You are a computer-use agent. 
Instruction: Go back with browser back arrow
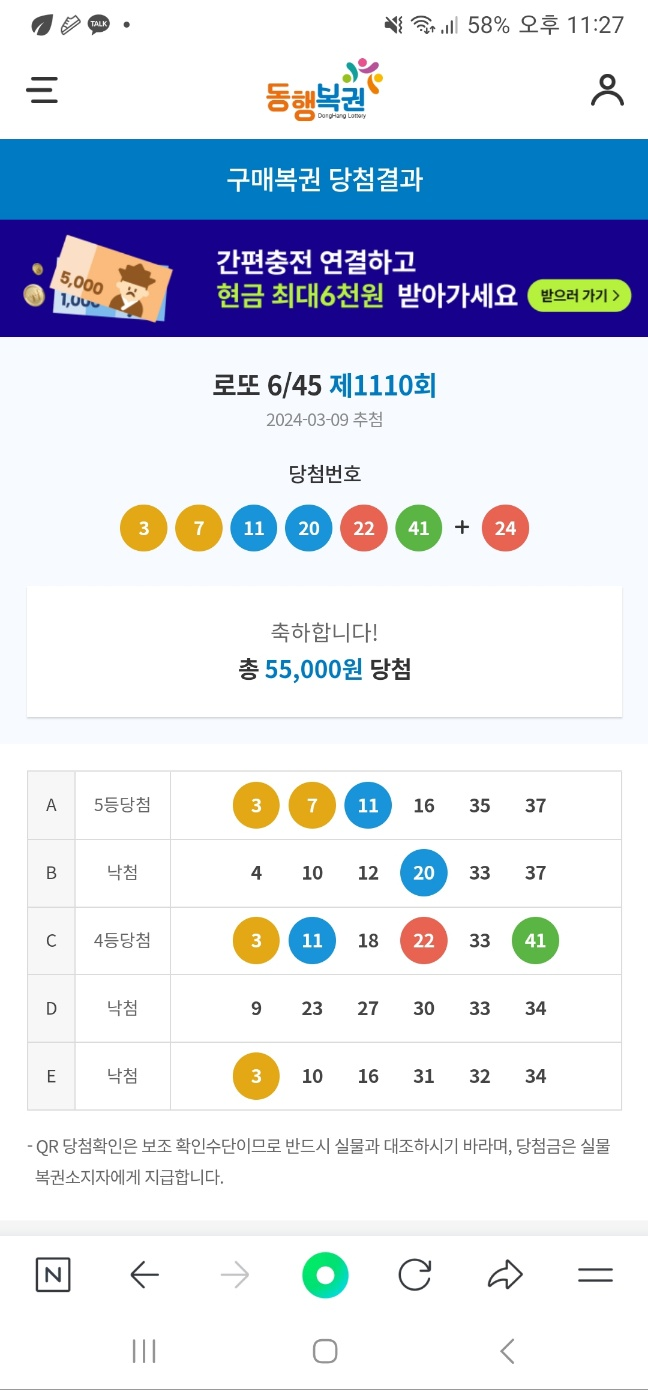pos(145,1275)
